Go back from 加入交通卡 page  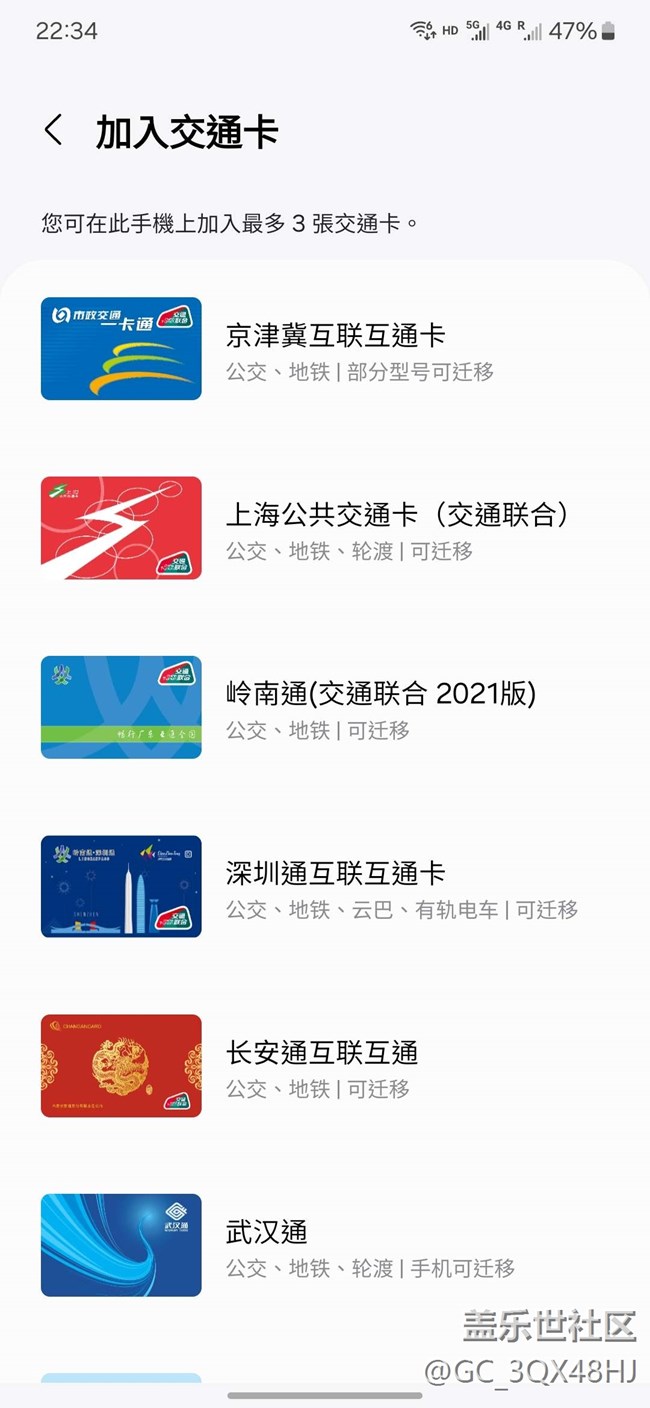pyautogui.click(x=54, y=131)
